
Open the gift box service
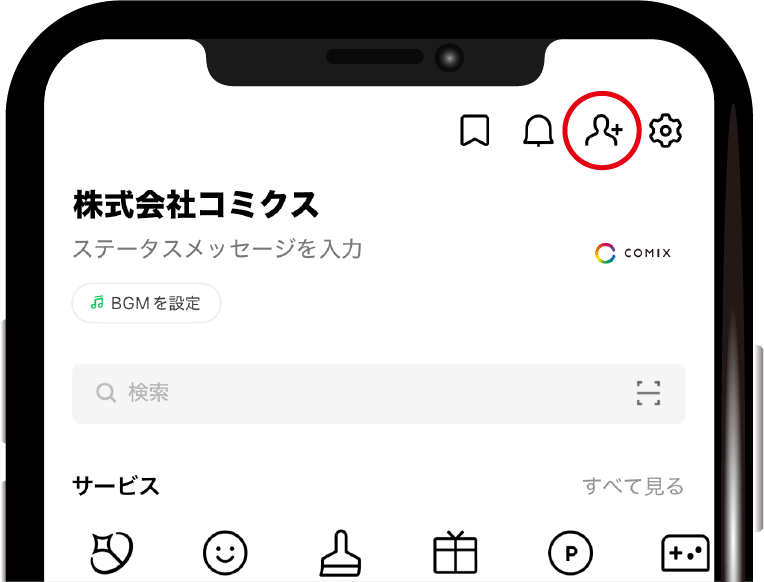pyautogui.click(x=455, y=552)
